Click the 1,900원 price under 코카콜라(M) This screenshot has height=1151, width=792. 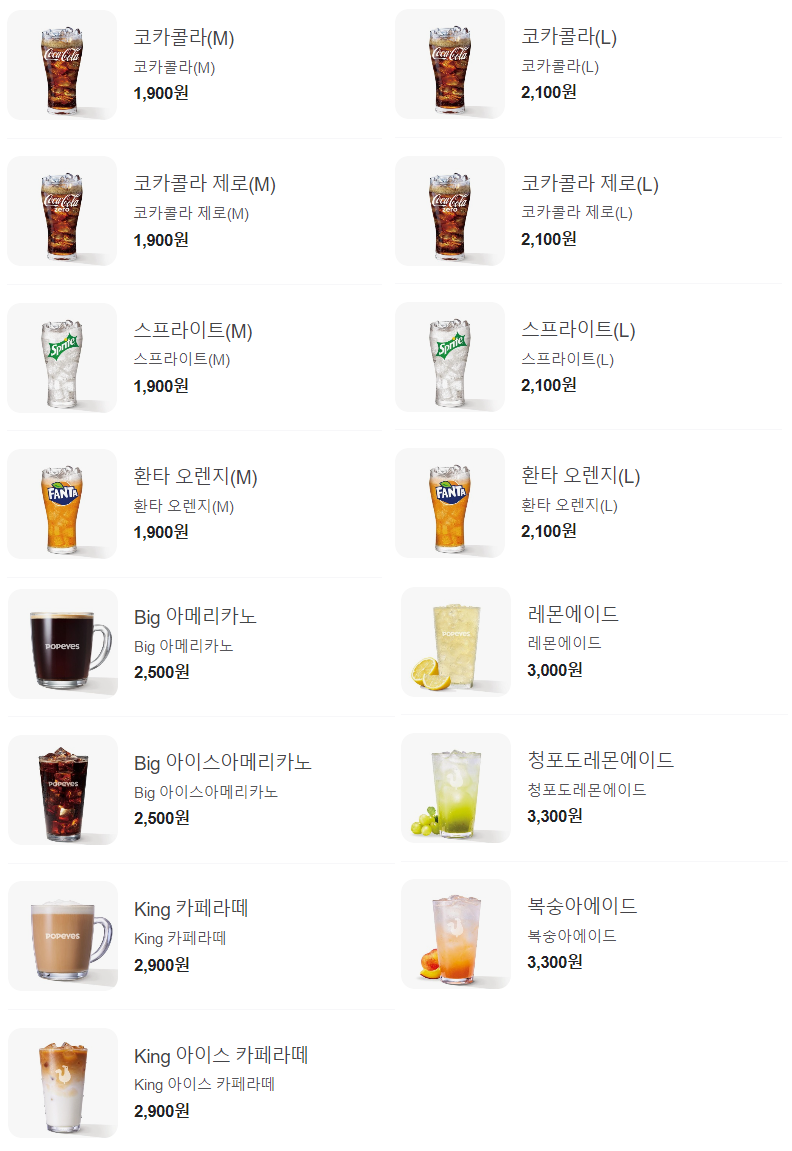pyautogui.click(x=160, y=93)
